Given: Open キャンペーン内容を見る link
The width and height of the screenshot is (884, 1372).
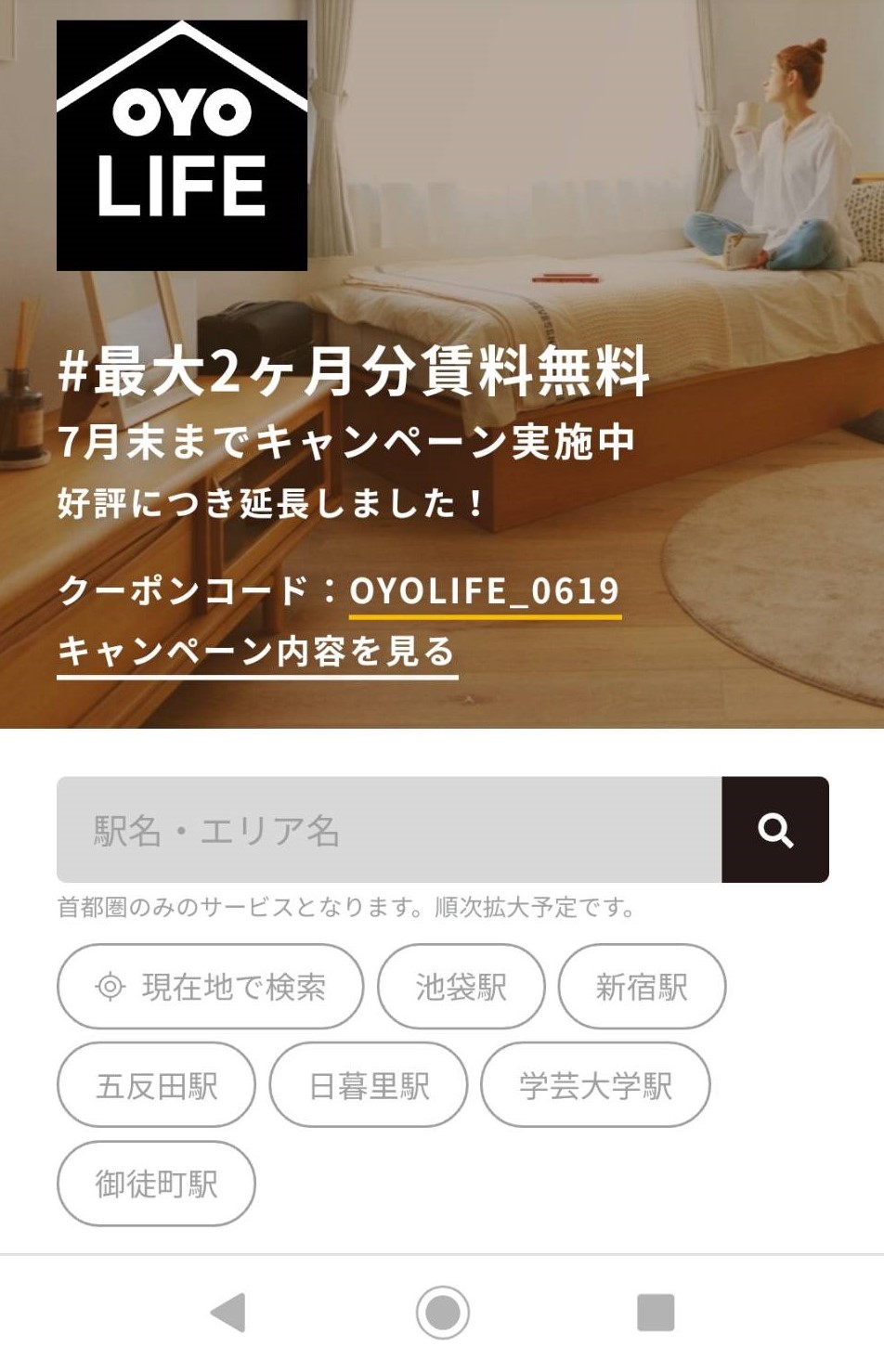Looking at the screenshot, I should [x=257, y=652].
